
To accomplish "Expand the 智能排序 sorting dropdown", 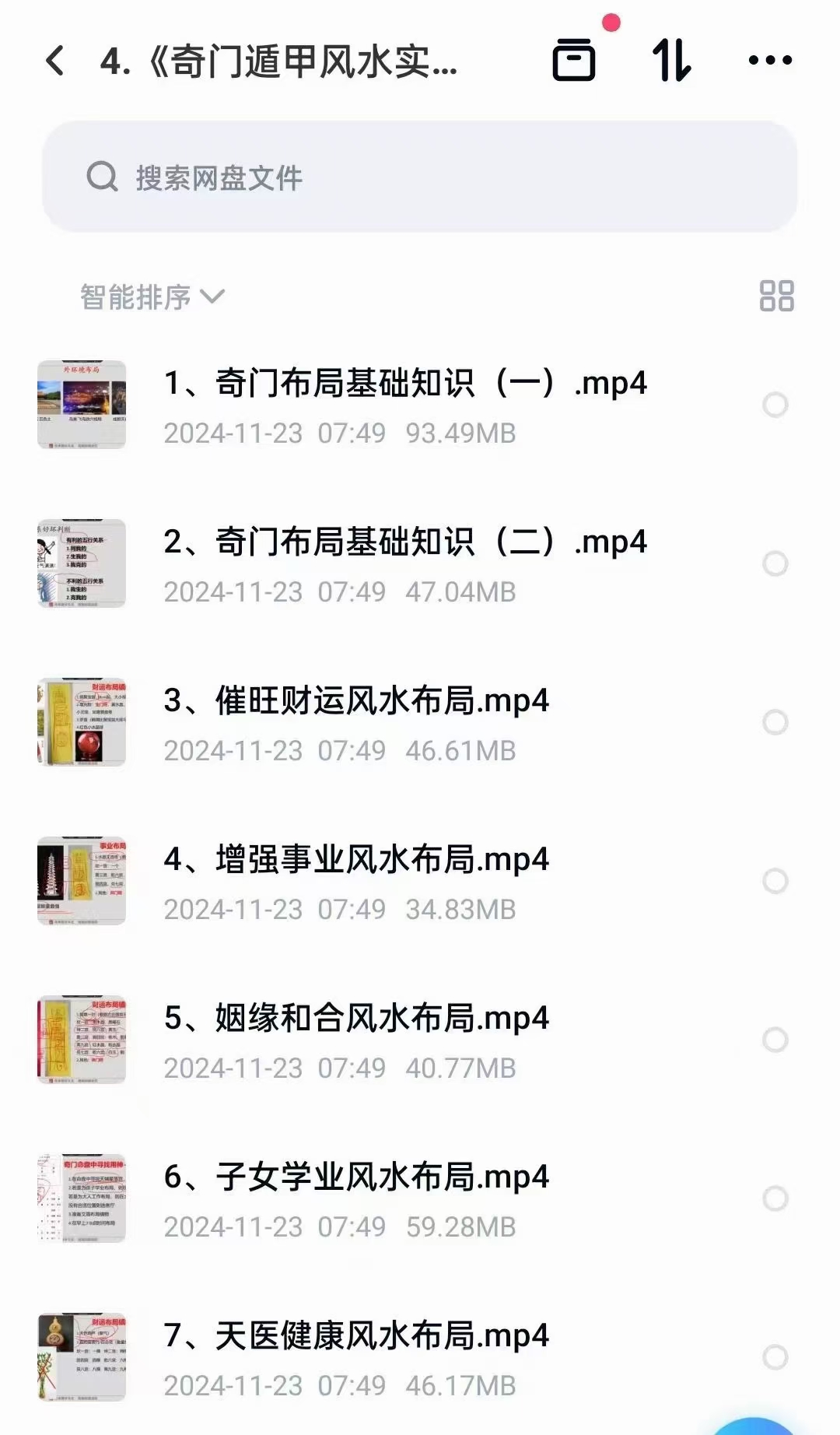I will pyautogui.click(x=152, y=296).
